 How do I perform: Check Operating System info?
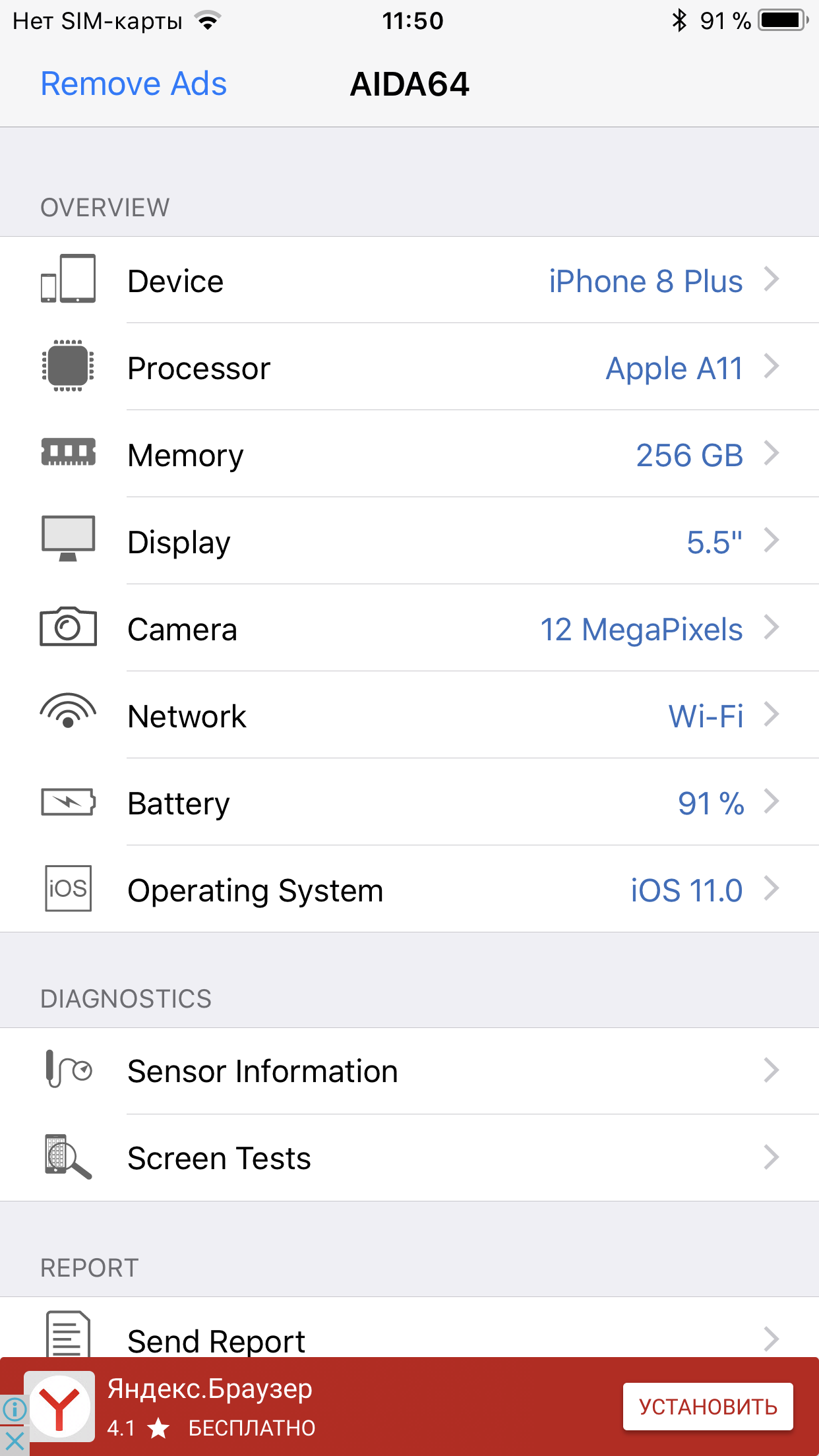[409, 889]
